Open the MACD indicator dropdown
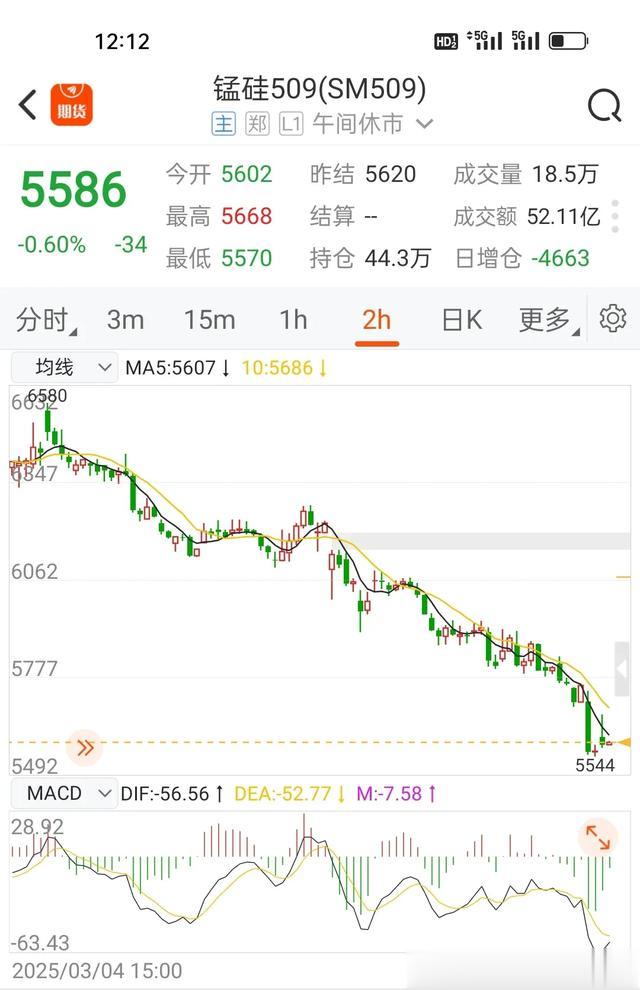640x990 pixels. [x=64, y=794]
